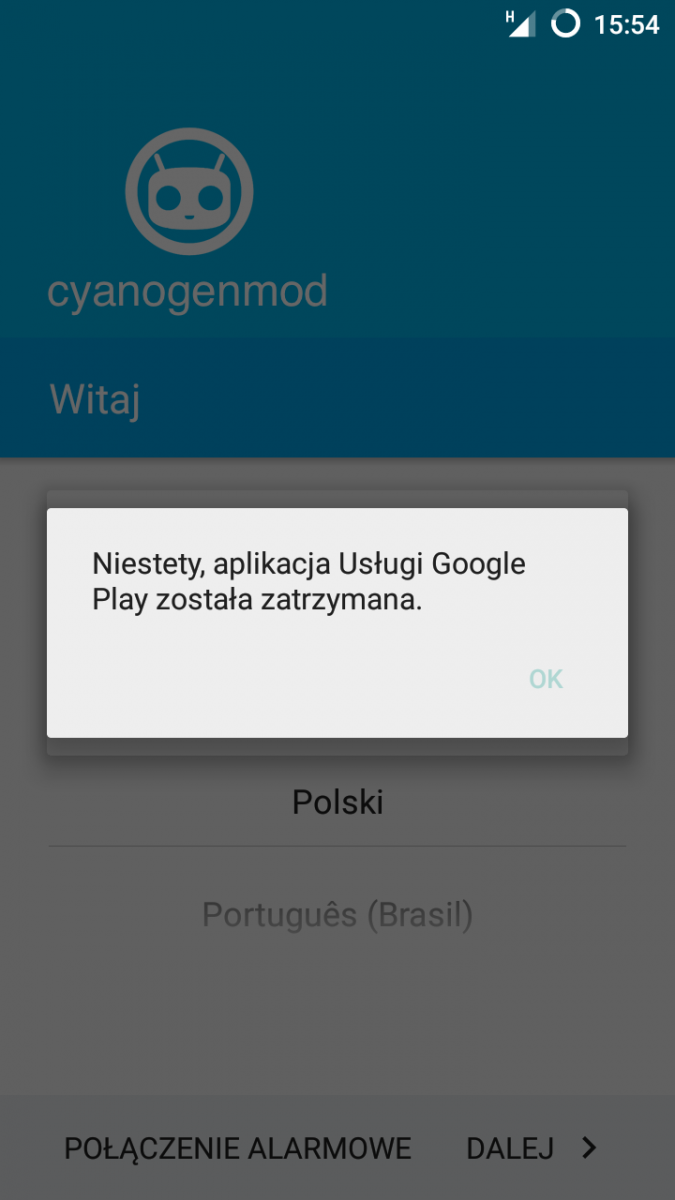Tap DALEJ to continue setup
The width and height of the screenshot is (675, 1200).
[x=531, y=1149]
